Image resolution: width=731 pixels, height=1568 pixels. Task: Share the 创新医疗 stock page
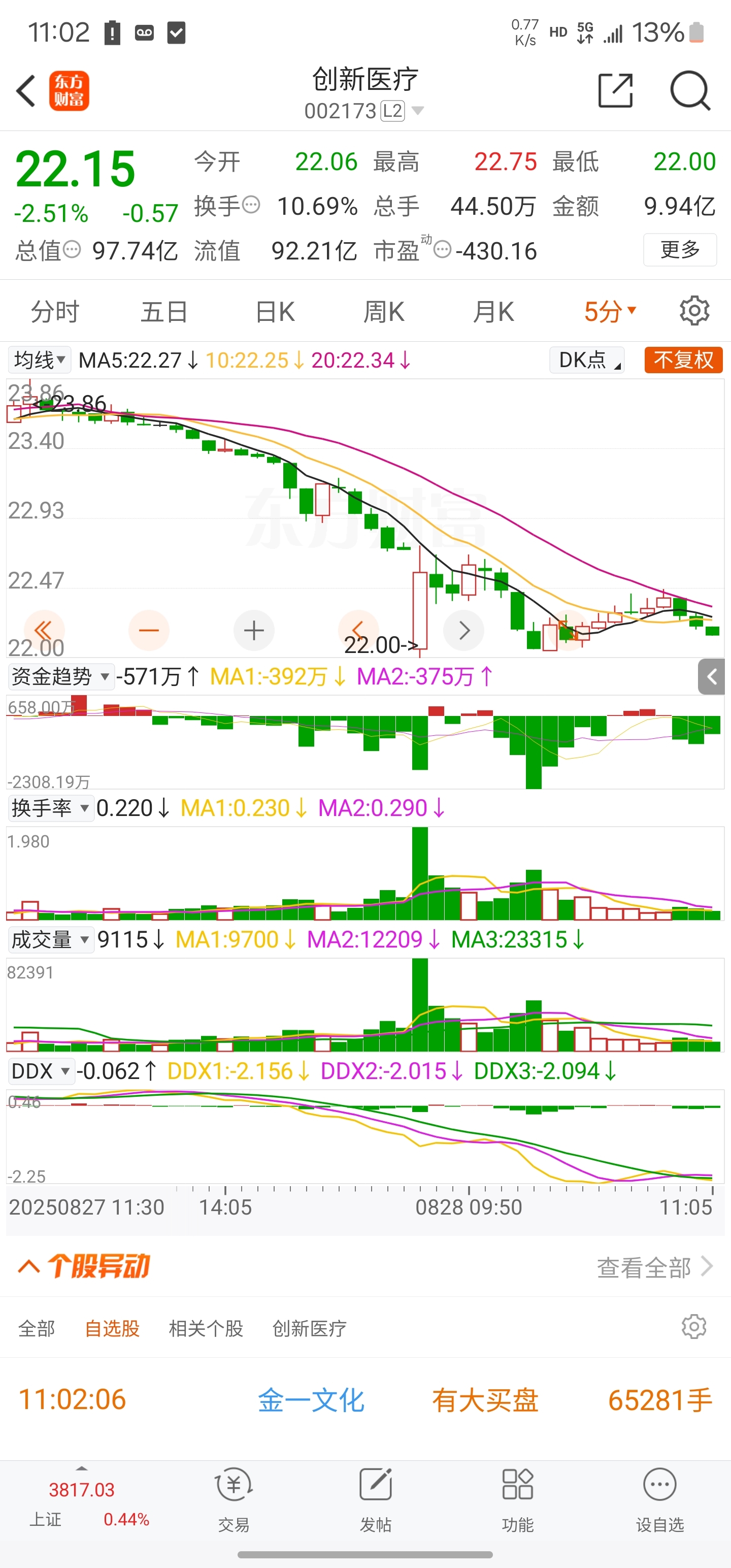click(615, 91)
